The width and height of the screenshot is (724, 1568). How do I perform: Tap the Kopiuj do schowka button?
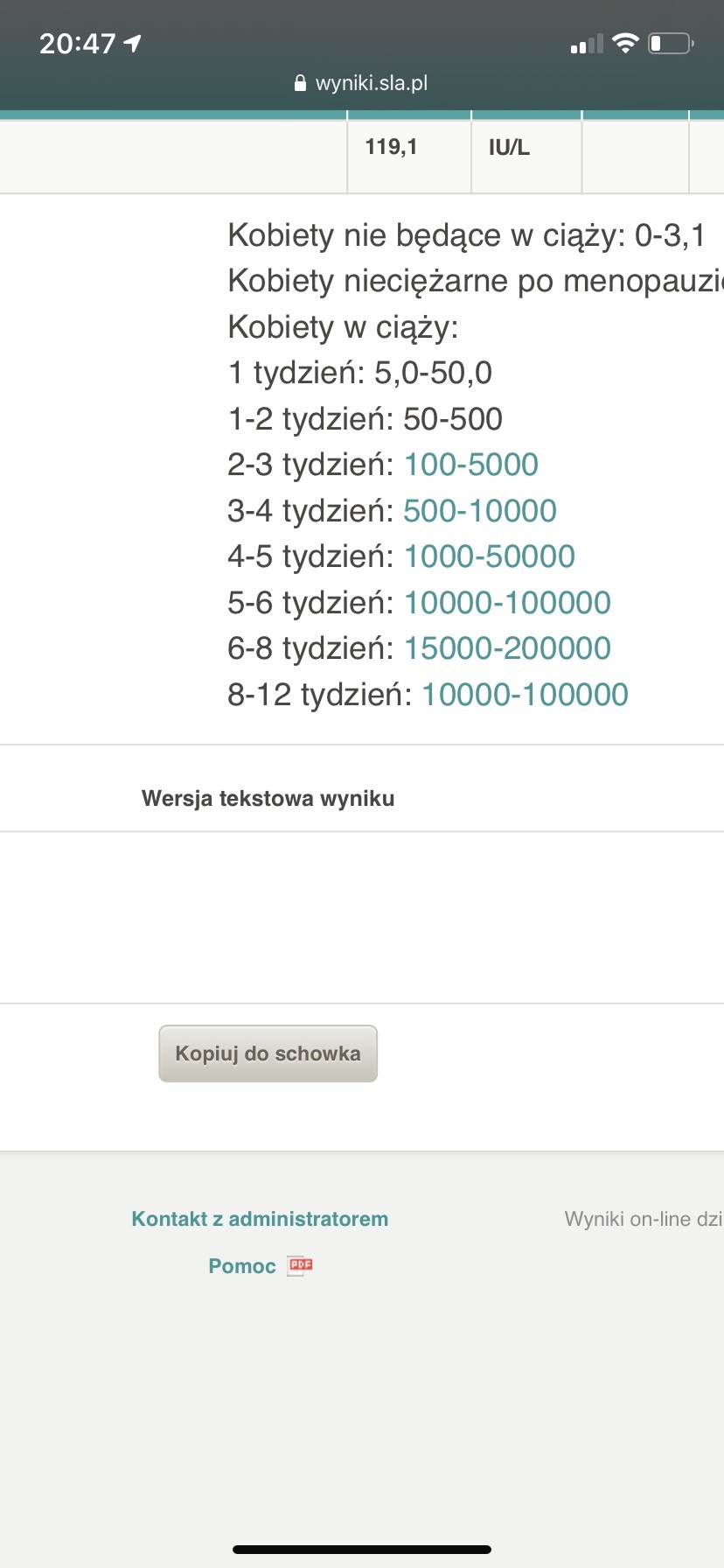pos(268,1053)
